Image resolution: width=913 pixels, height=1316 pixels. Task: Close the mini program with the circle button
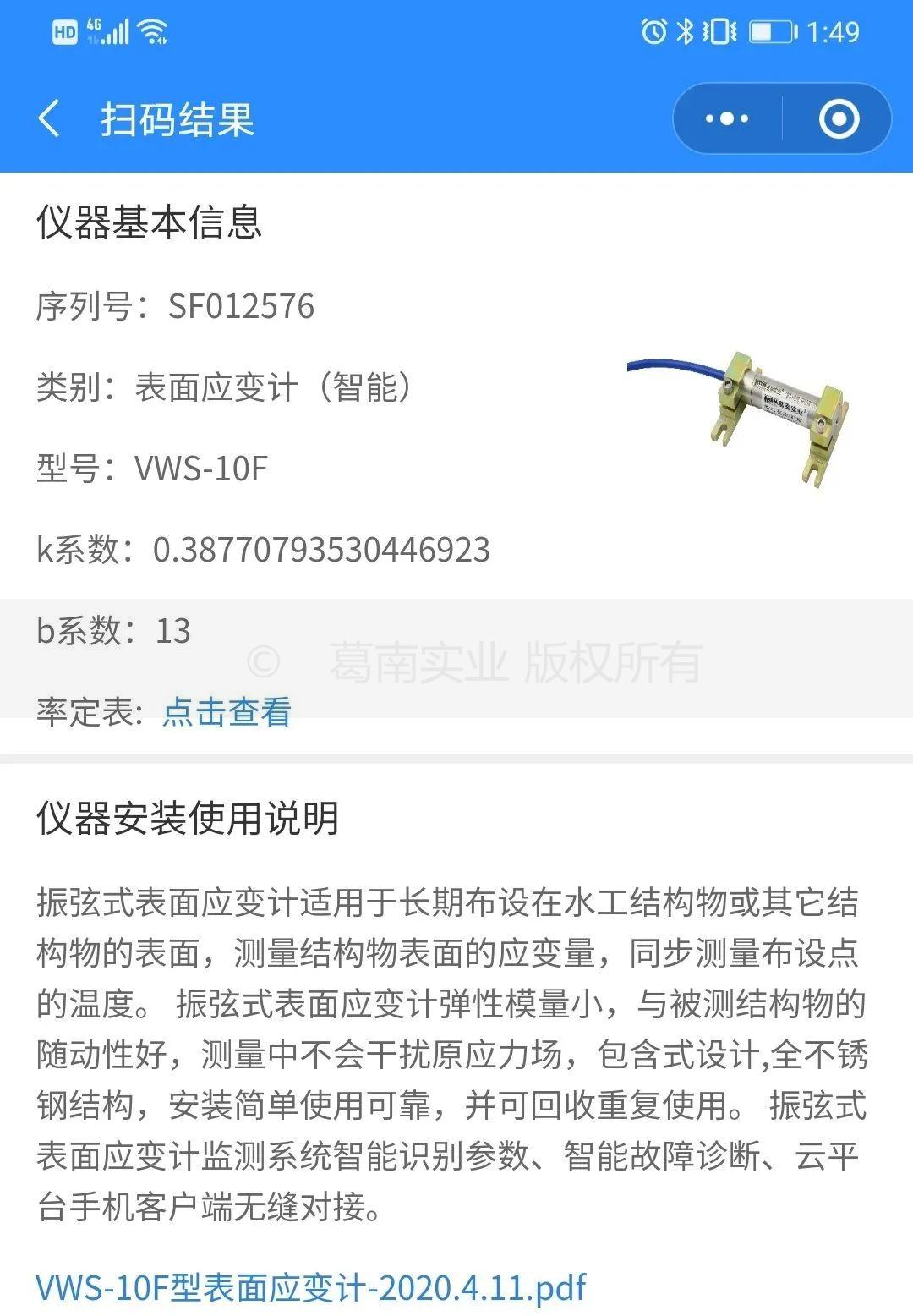point(839,118)
